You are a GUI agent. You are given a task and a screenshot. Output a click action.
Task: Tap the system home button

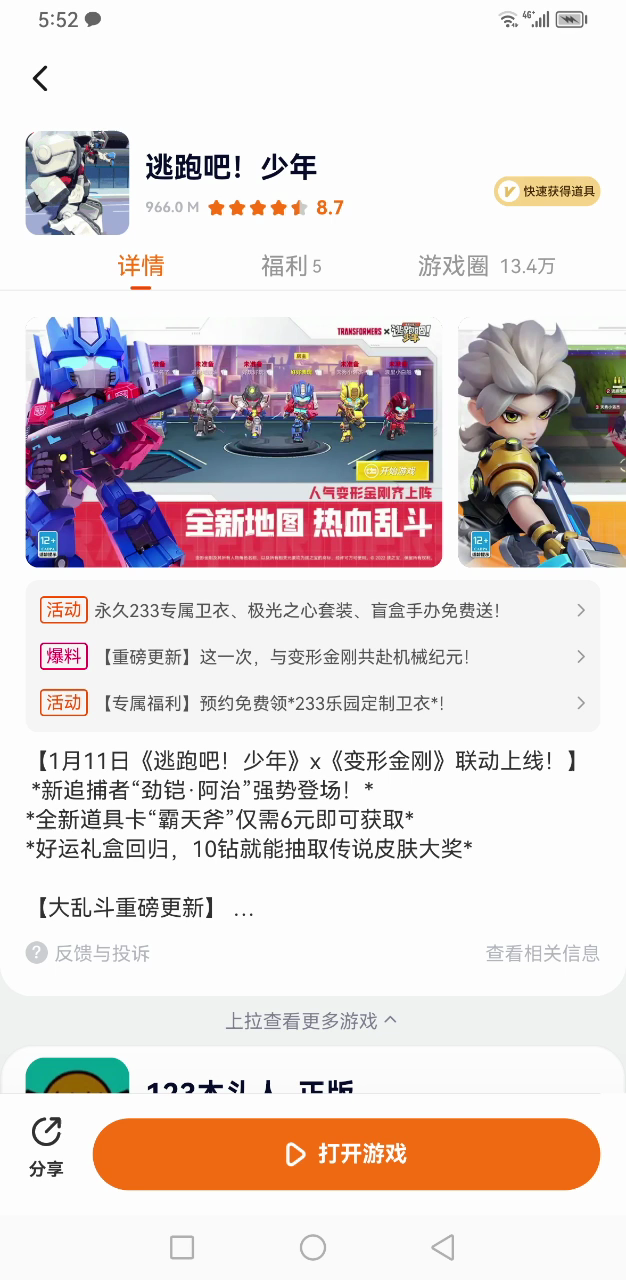[313, 1247]
